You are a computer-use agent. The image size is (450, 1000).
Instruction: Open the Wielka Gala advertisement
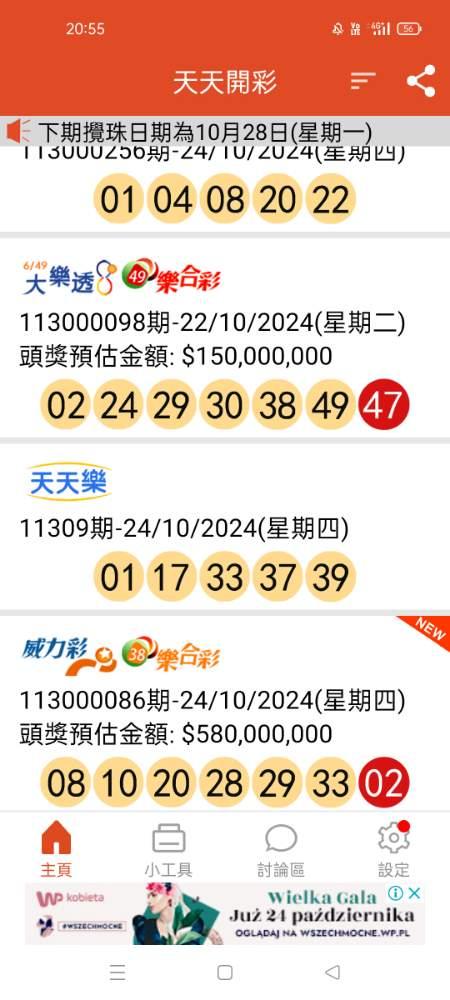pos(225,913)
